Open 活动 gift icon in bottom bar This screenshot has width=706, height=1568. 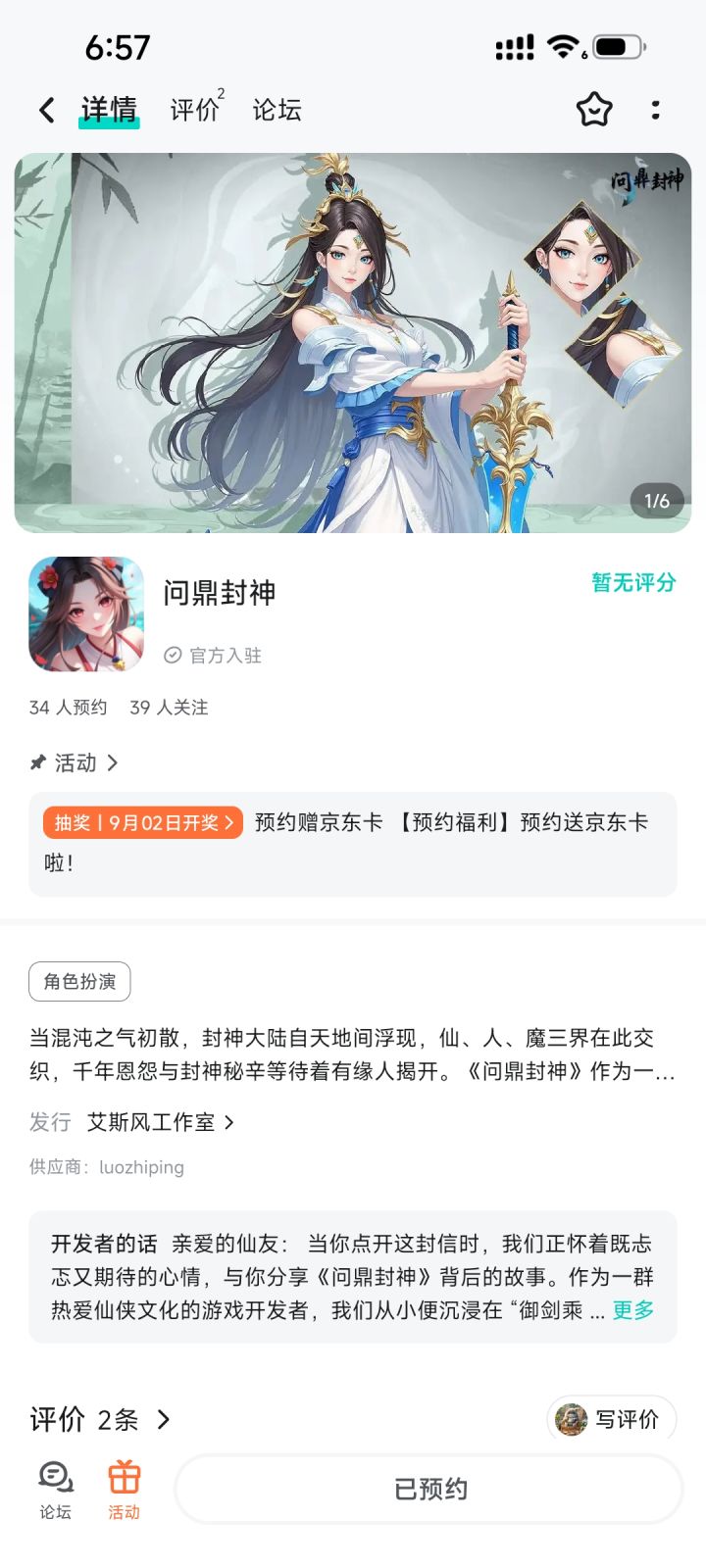click(x=124, y=1490)
